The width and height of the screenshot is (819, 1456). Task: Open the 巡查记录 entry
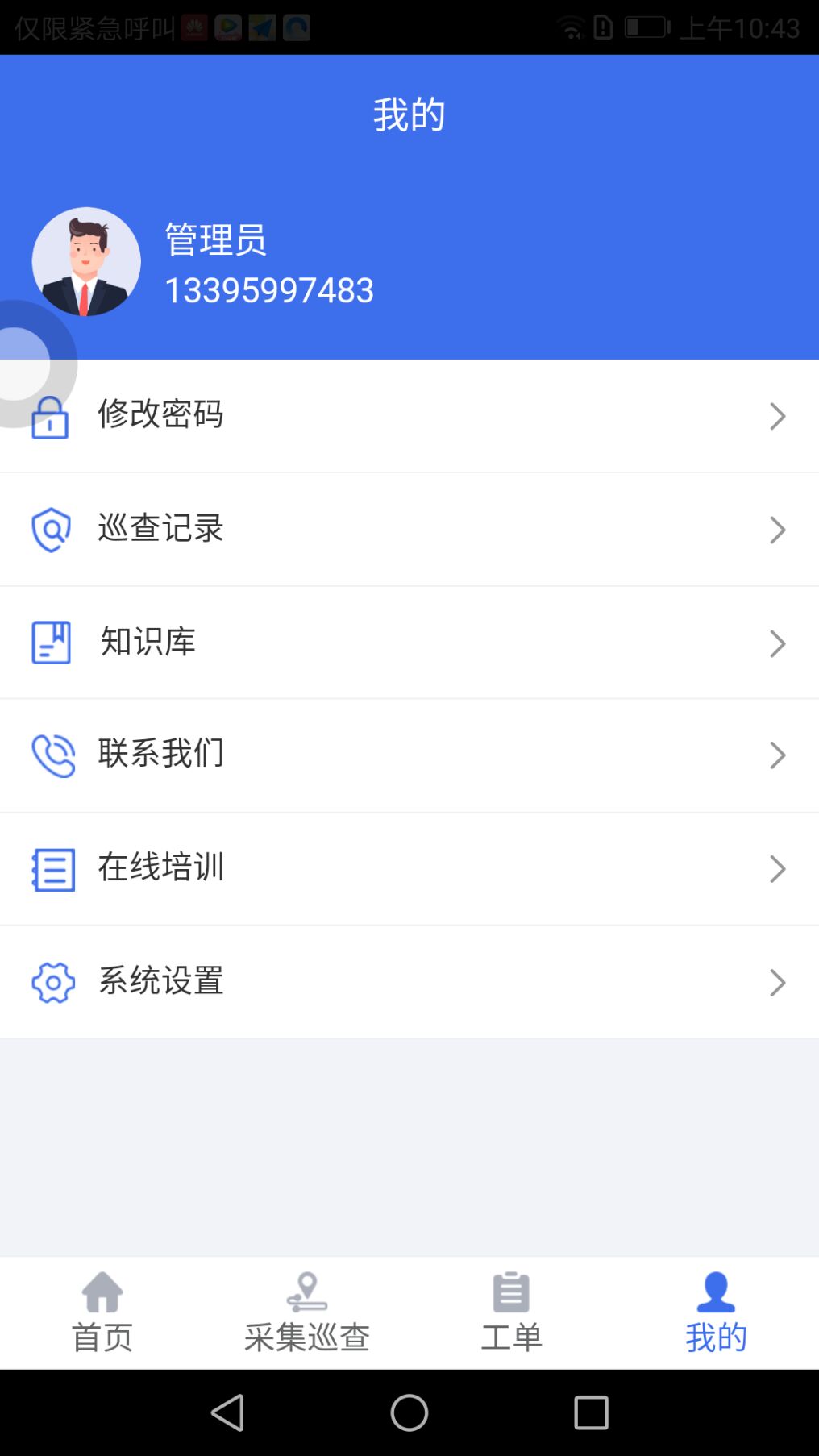[x=409, y=530]
